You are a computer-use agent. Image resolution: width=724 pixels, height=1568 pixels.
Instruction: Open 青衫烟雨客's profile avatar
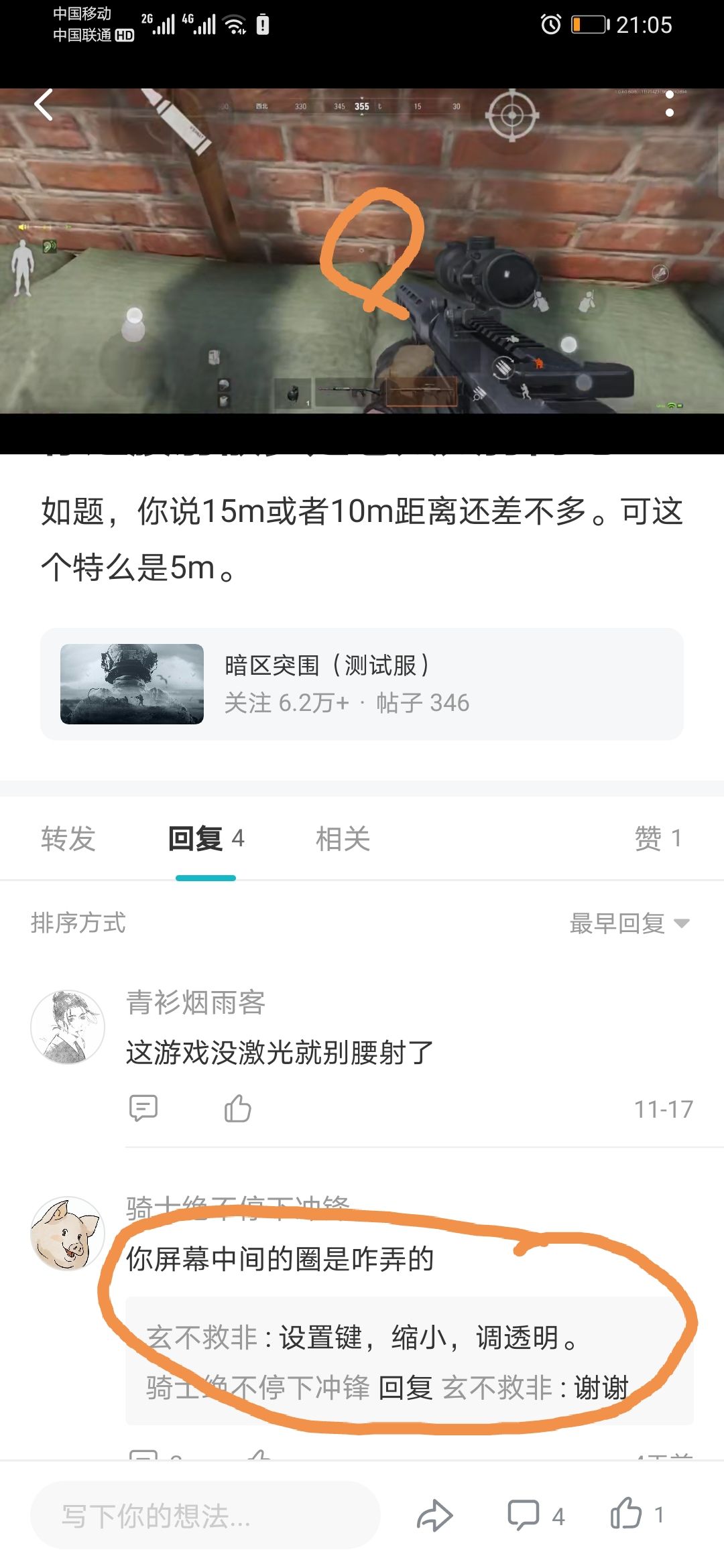68,1027
